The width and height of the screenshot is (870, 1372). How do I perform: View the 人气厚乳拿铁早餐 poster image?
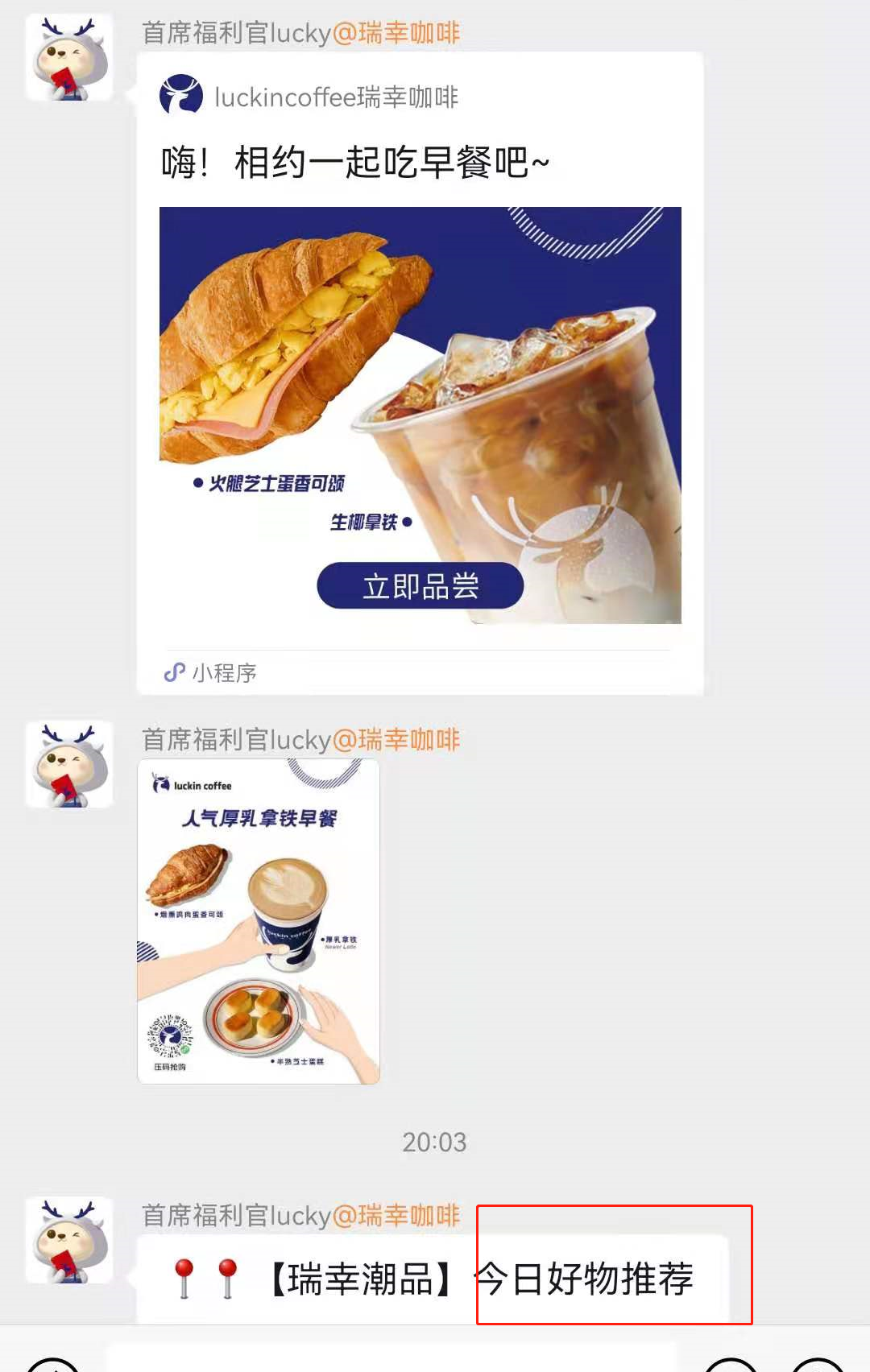point(259,921)
